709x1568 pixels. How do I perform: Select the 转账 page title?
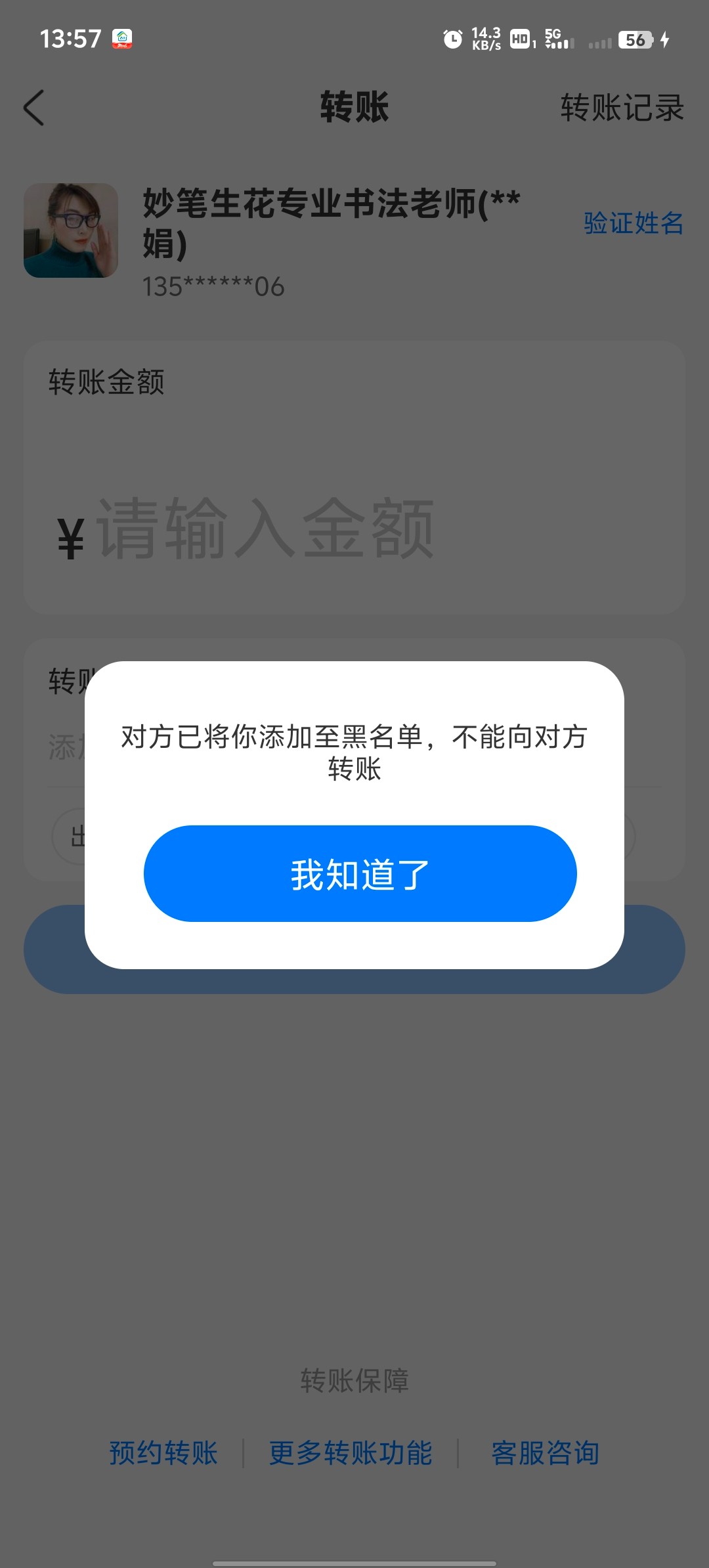[354, 108]
